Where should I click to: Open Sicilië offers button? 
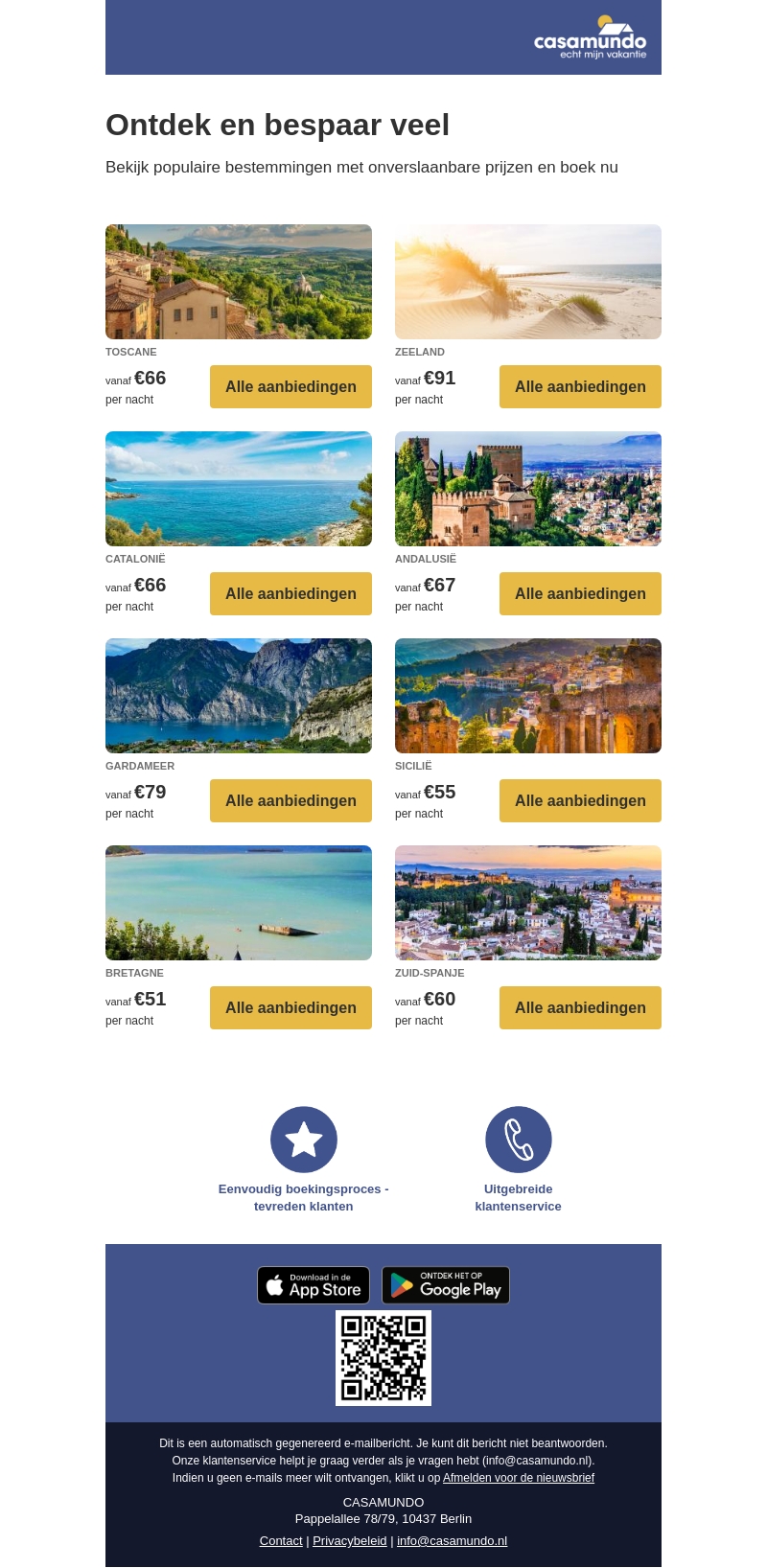click(580, 800)
